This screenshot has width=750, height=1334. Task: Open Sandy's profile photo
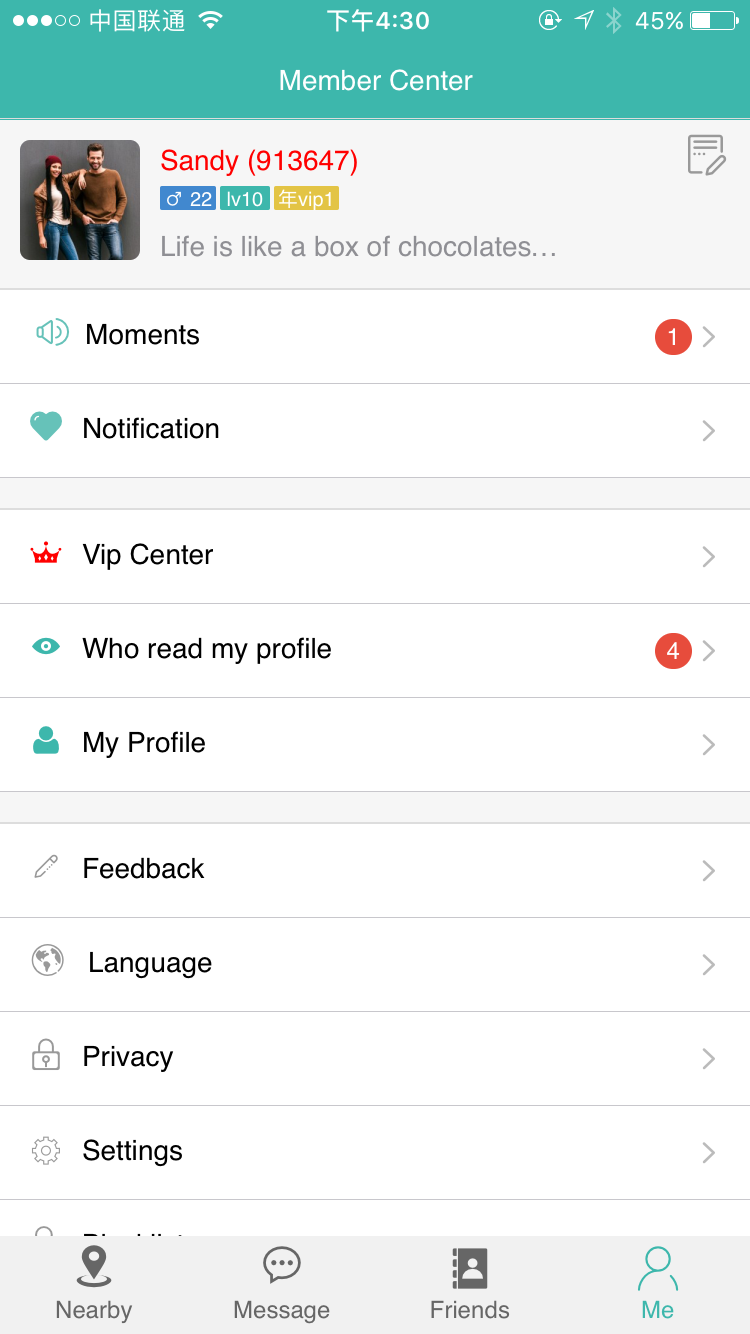(x=80, y=200)
